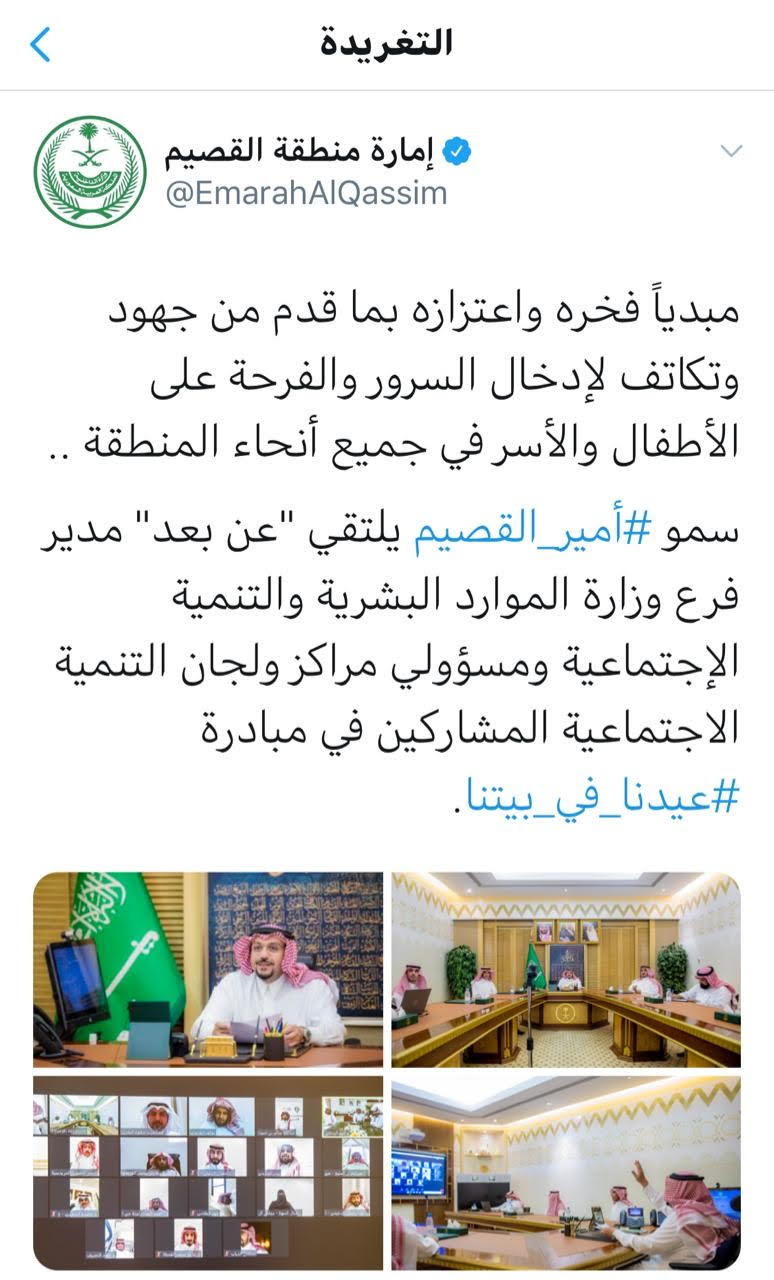The image size is (774, 1280).
Task: View photo of prince seated by flag
Action: 208,969
